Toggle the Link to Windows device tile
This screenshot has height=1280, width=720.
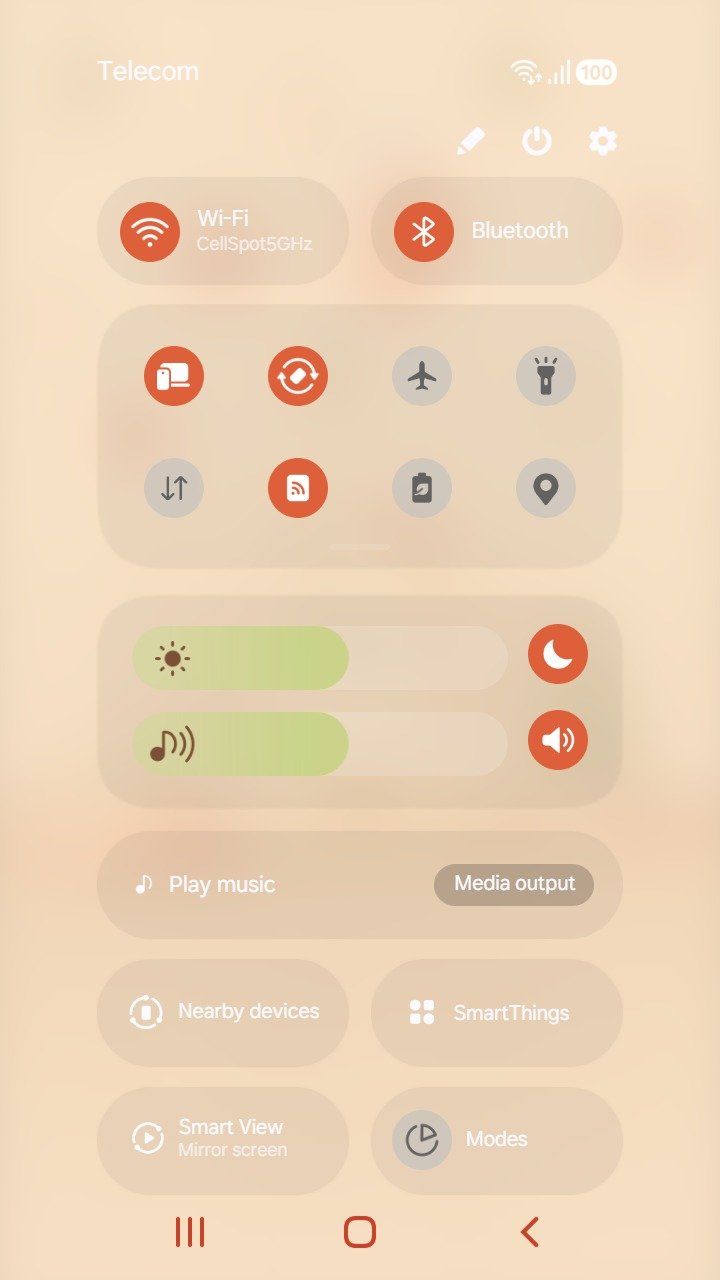(x=174, y=376)
